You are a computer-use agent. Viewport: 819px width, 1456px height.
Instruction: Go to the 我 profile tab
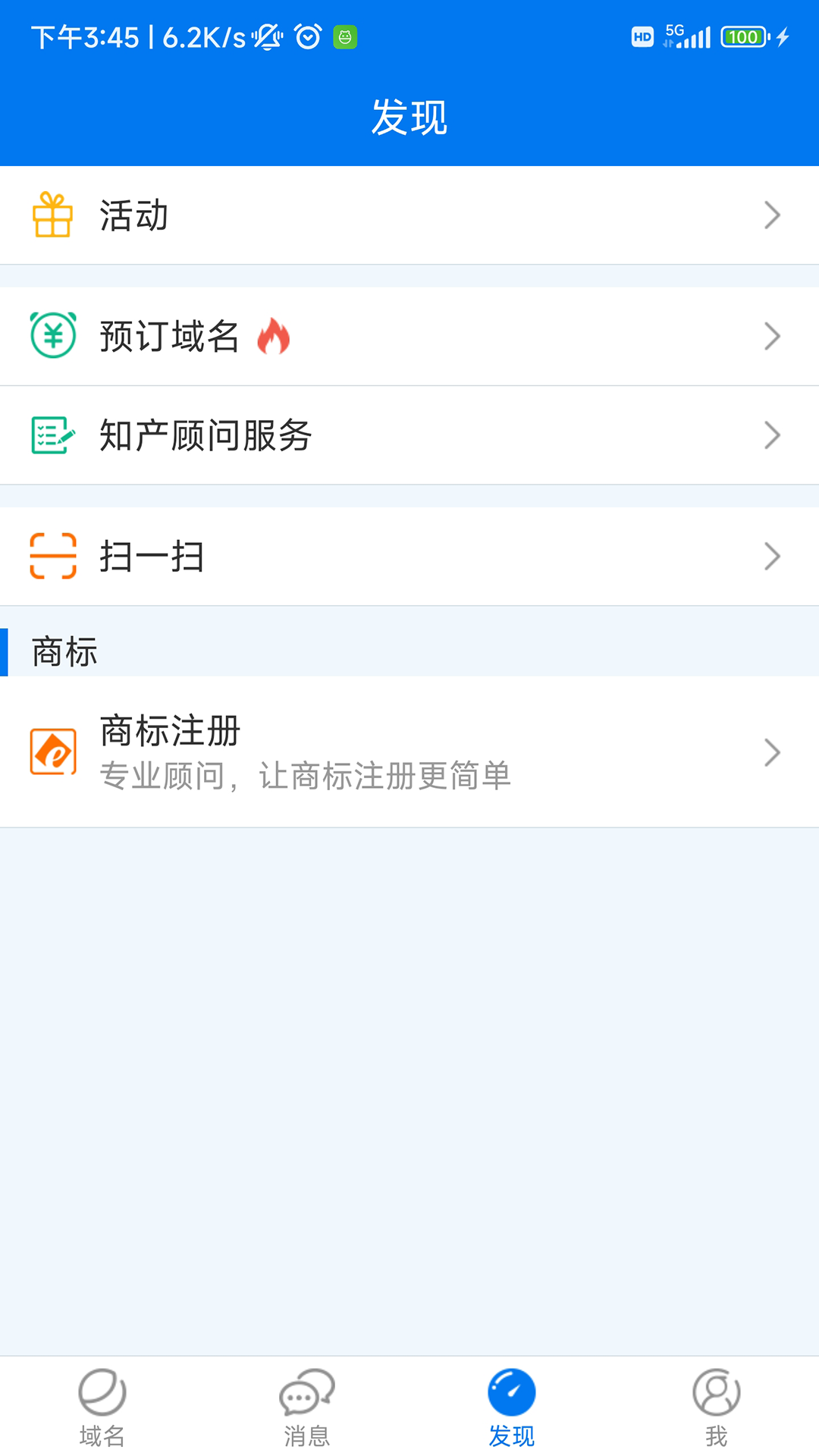(x=717, y=1407)
